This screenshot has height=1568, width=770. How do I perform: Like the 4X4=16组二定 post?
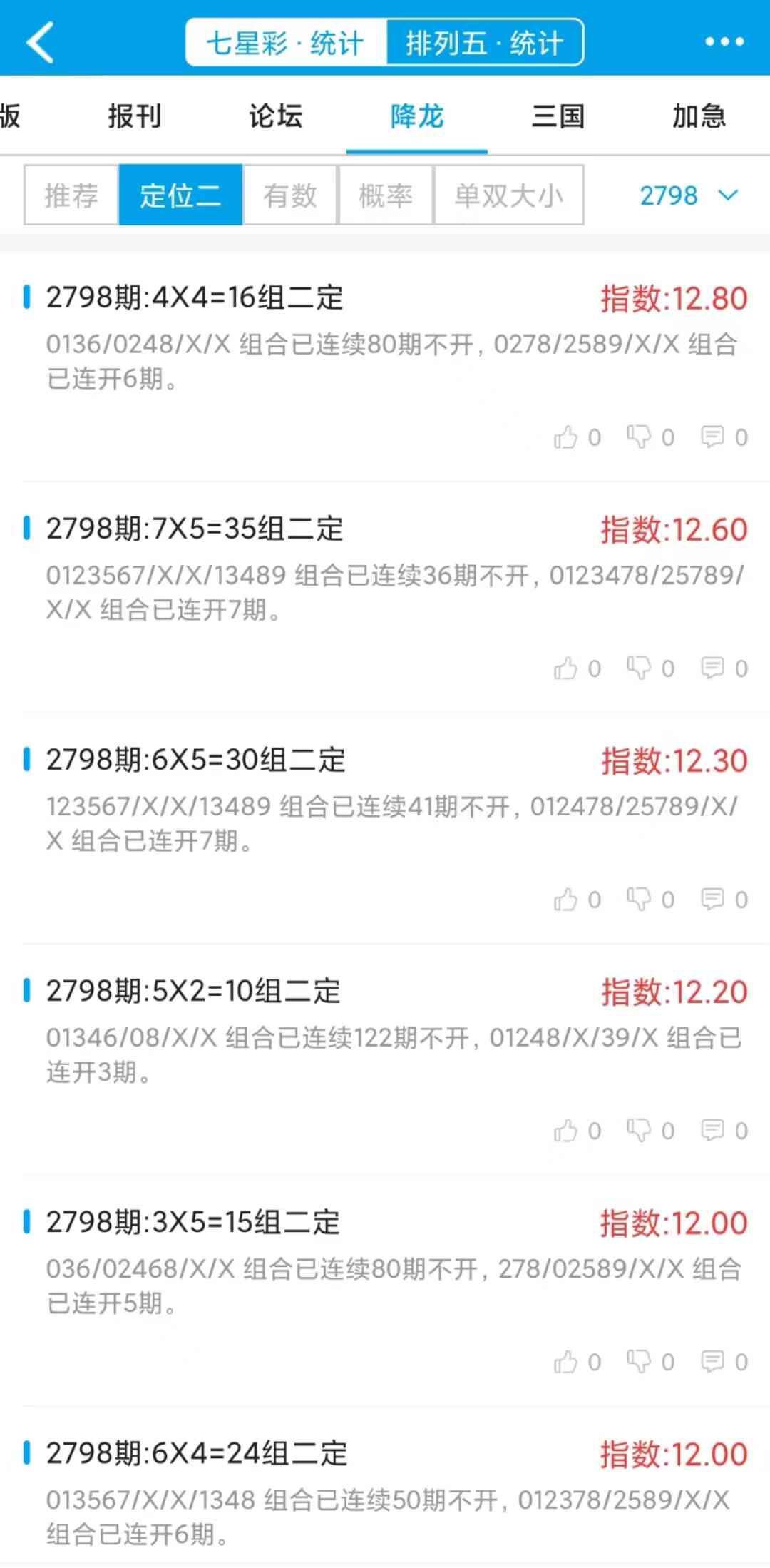(x=568, y=437)
